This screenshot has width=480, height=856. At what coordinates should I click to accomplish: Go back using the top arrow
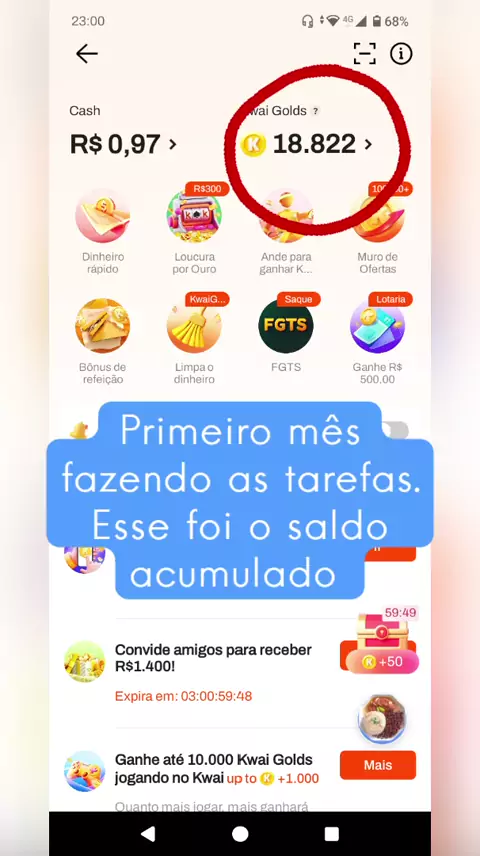coord(86,54)
